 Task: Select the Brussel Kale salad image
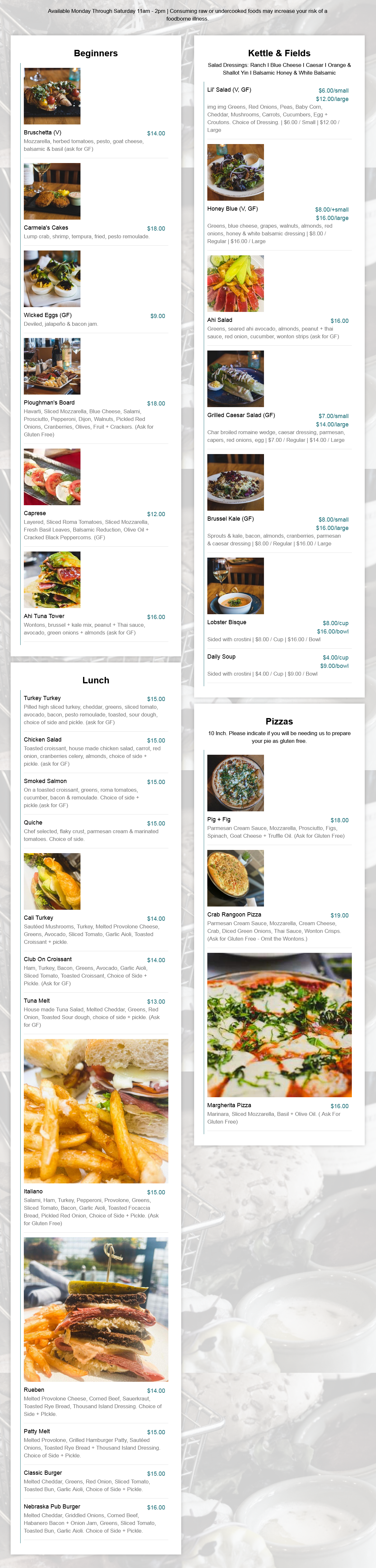point(235,482)
